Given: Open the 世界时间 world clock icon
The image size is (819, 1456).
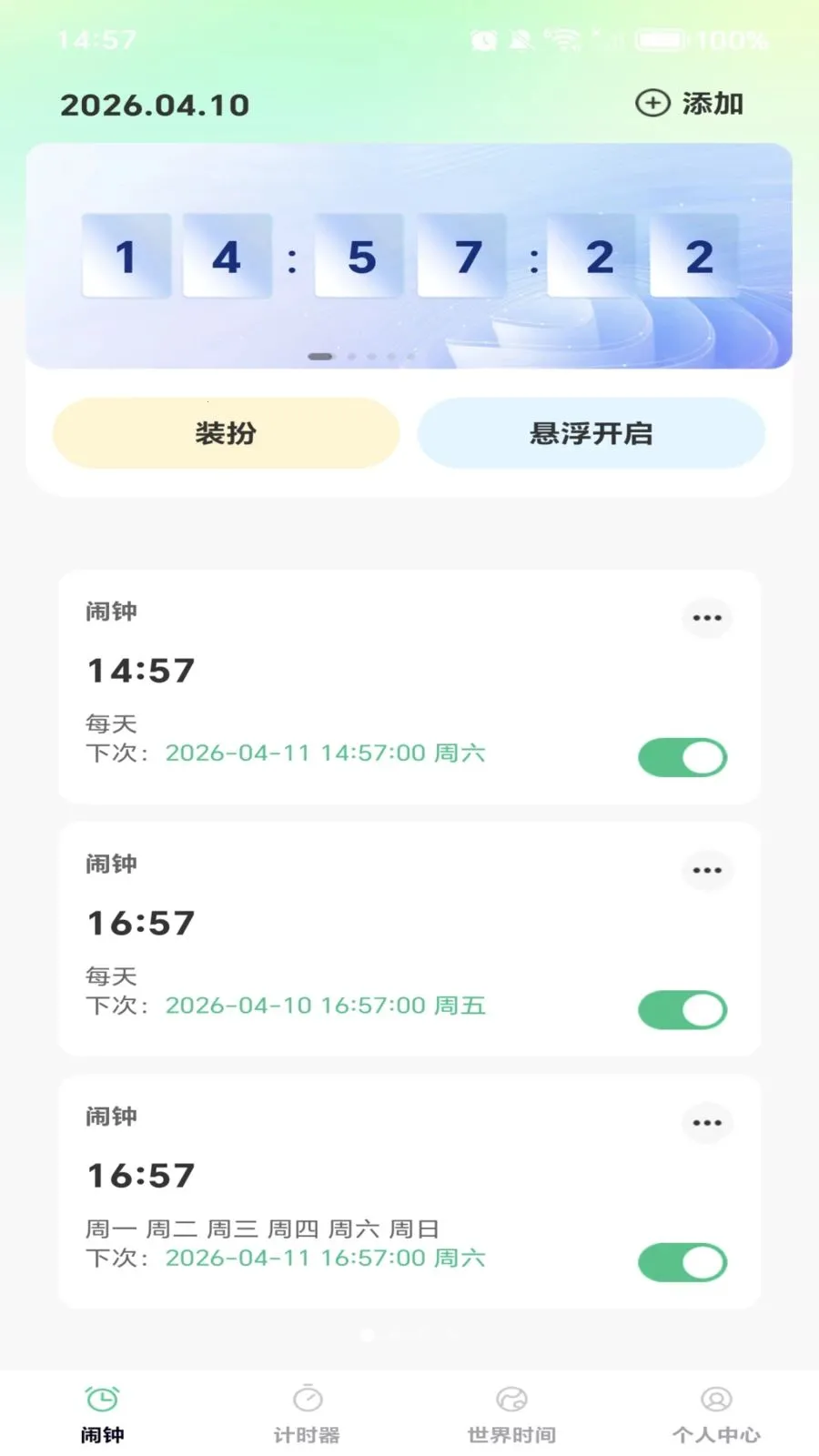Looking at the screenshot, I should 512,1398.
